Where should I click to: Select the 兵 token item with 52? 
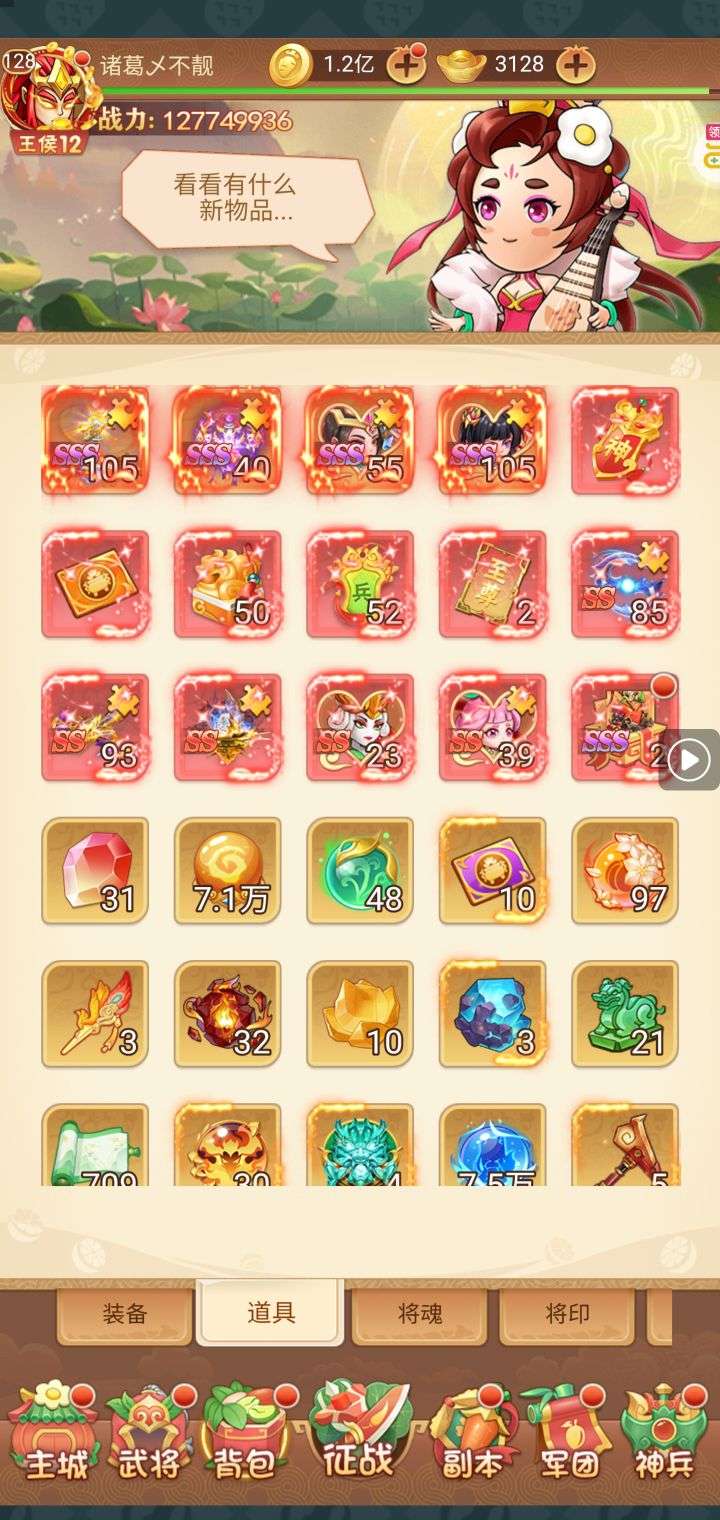pyautogui.click(x=360, y=584)
